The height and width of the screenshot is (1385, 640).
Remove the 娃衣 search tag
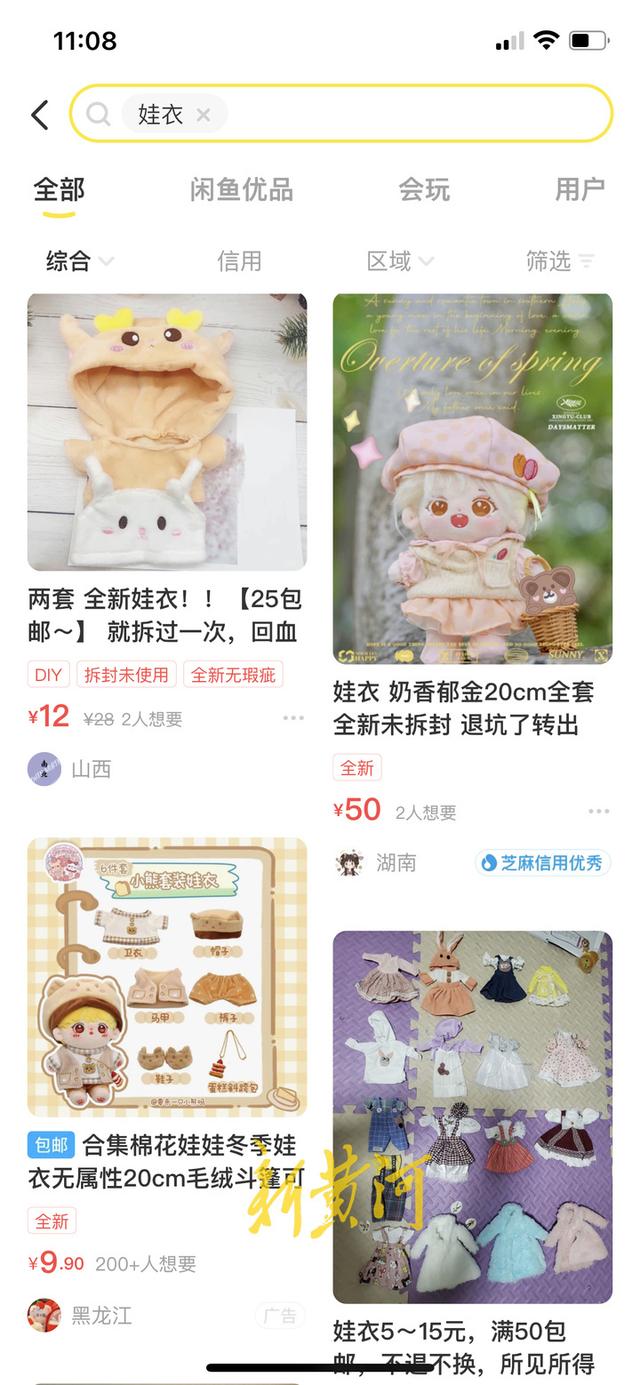tap(203, 115)
